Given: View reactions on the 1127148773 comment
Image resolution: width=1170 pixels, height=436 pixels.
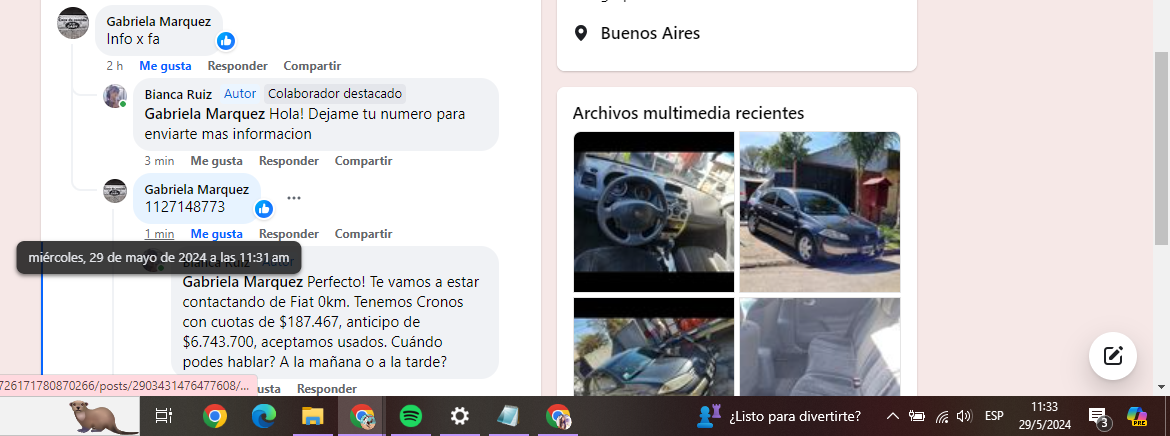Looking at the screenshot, I should tap(264, 209).
